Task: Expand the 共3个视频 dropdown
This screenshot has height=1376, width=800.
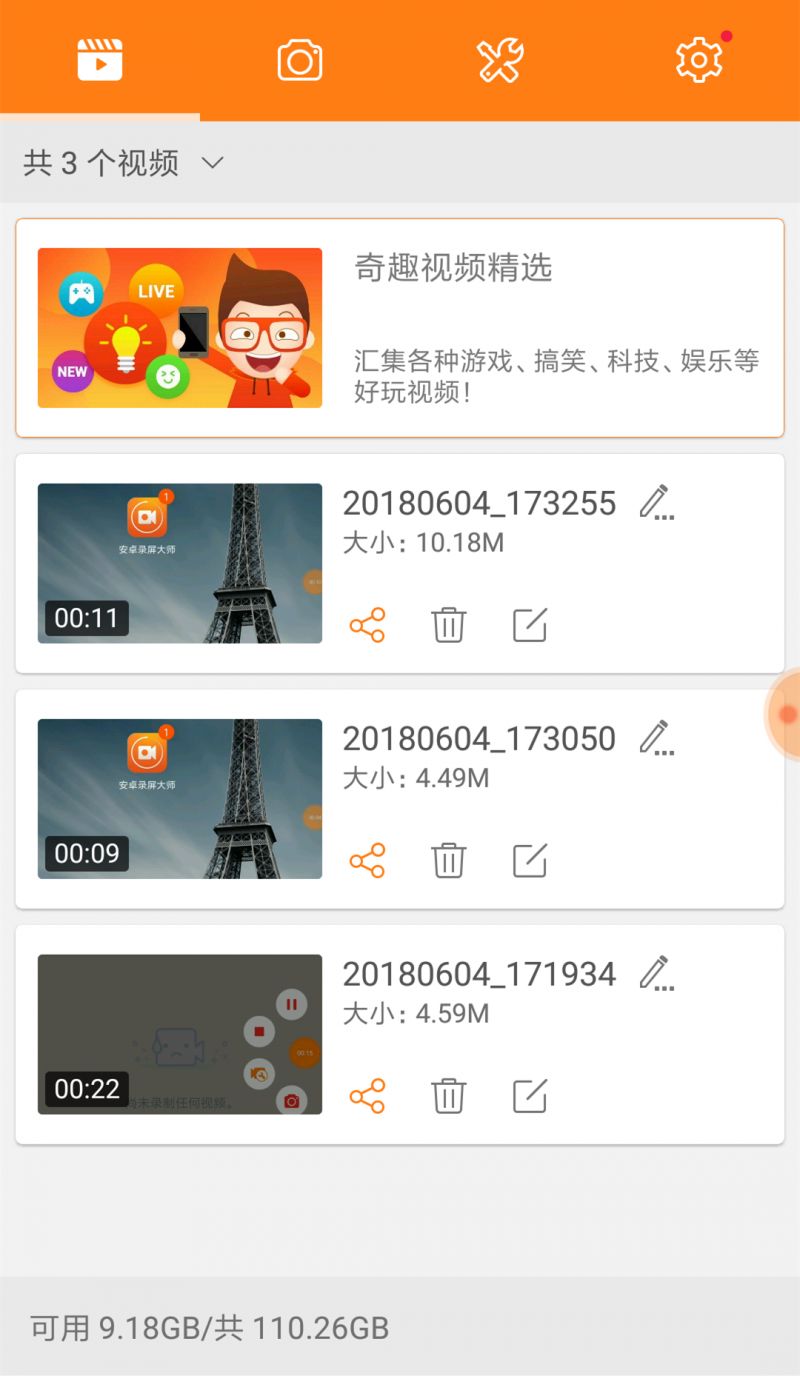Action: pos(213,163)
